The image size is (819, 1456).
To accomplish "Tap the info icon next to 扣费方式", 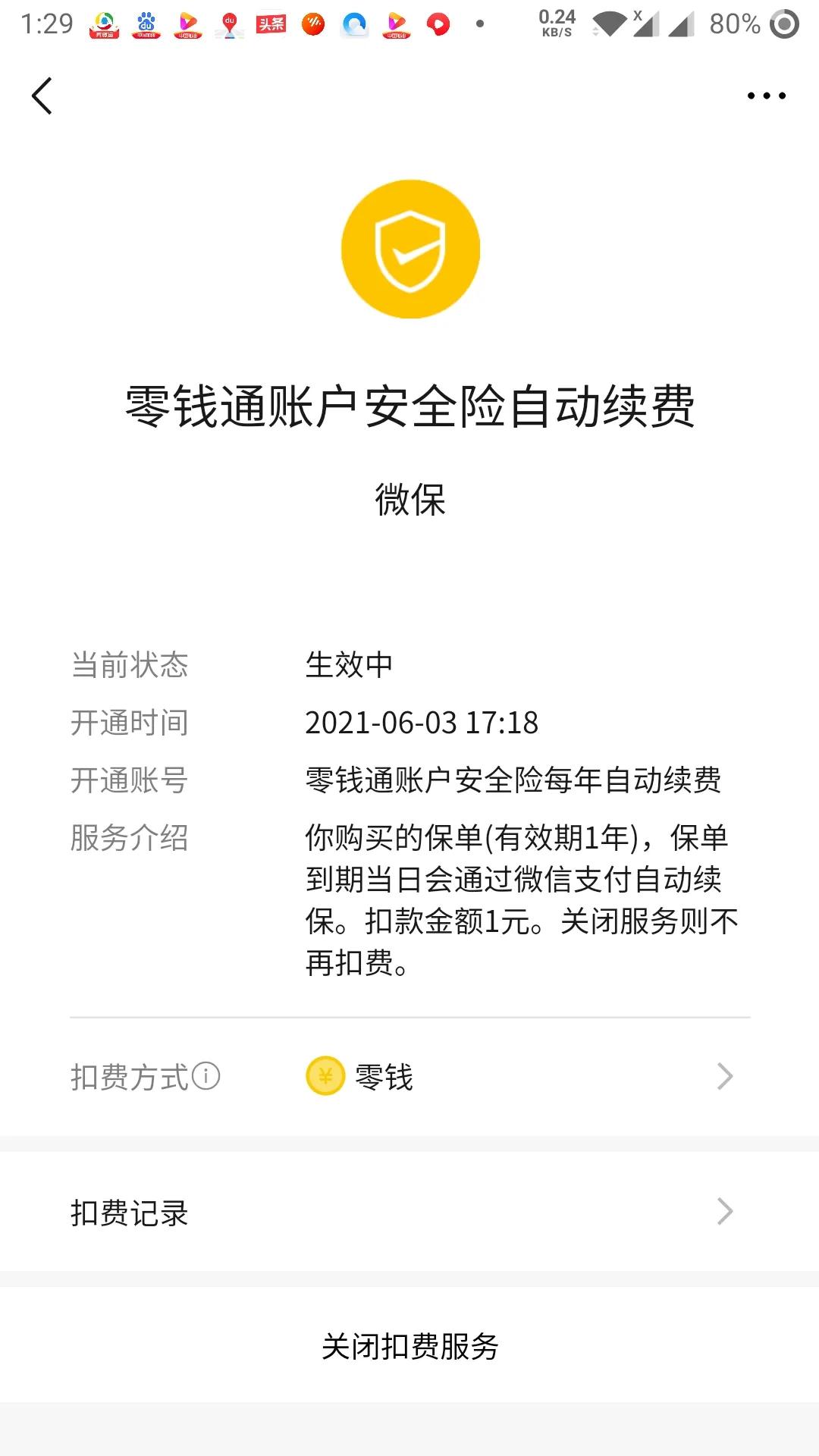I will click(205, 1075).
